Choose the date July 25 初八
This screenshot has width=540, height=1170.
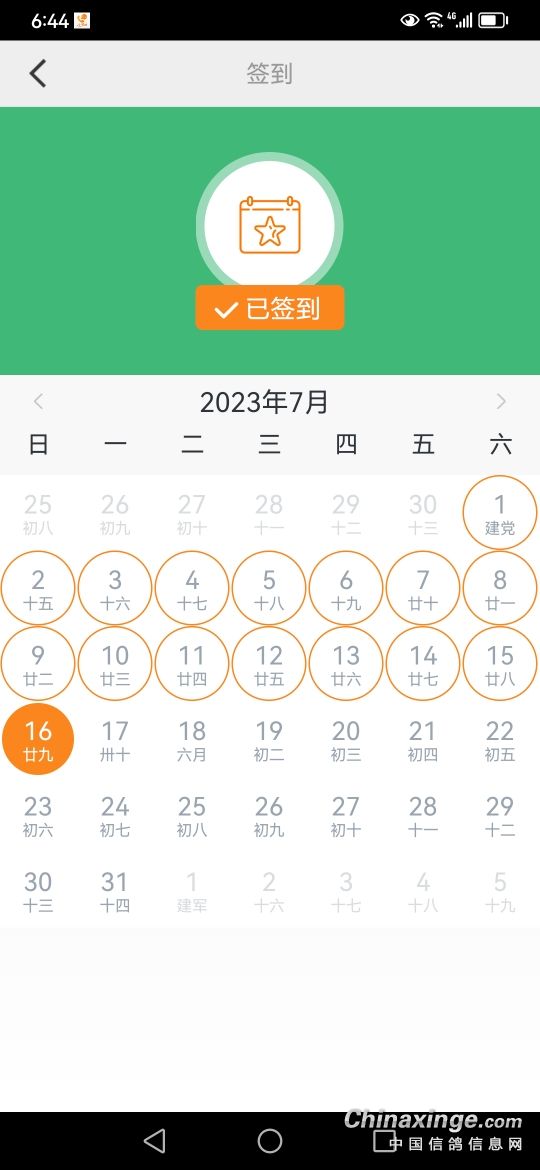click(x=192, y=815)
